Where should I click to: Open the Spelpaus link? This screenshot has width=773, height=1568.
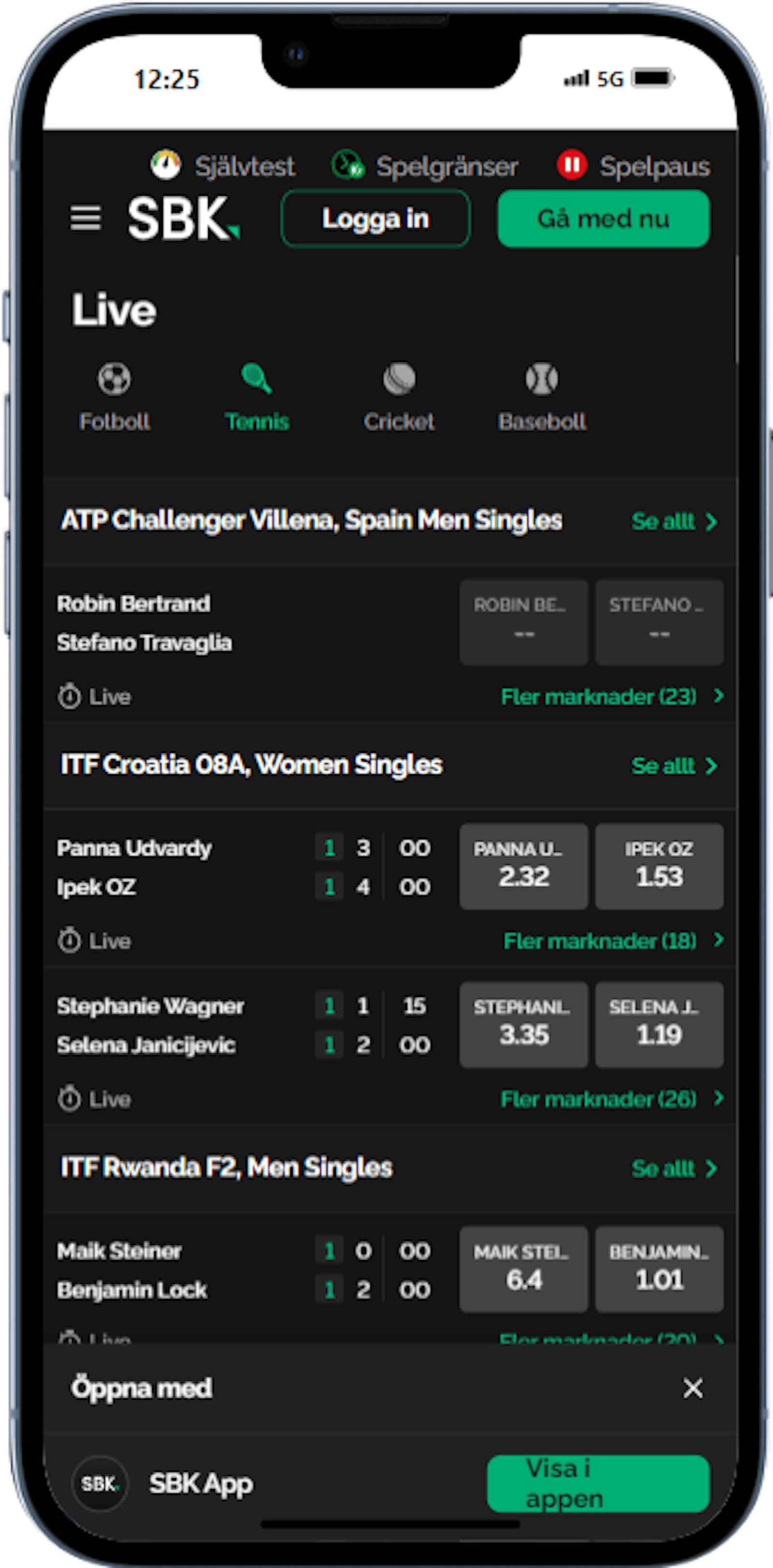coord(633,166)
